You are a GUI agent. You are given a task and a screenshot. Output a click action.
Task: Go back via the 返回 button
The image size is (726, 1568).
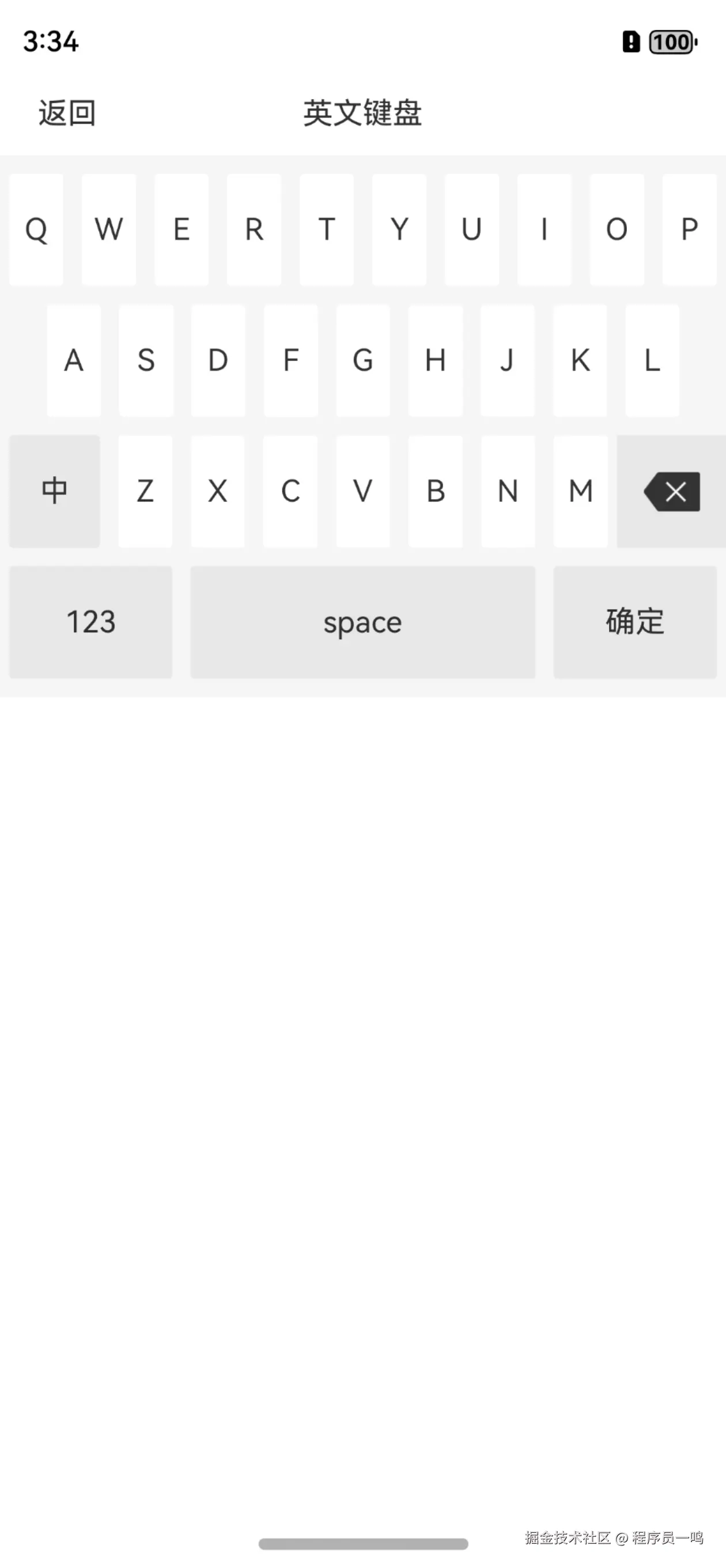click(67, 113)
